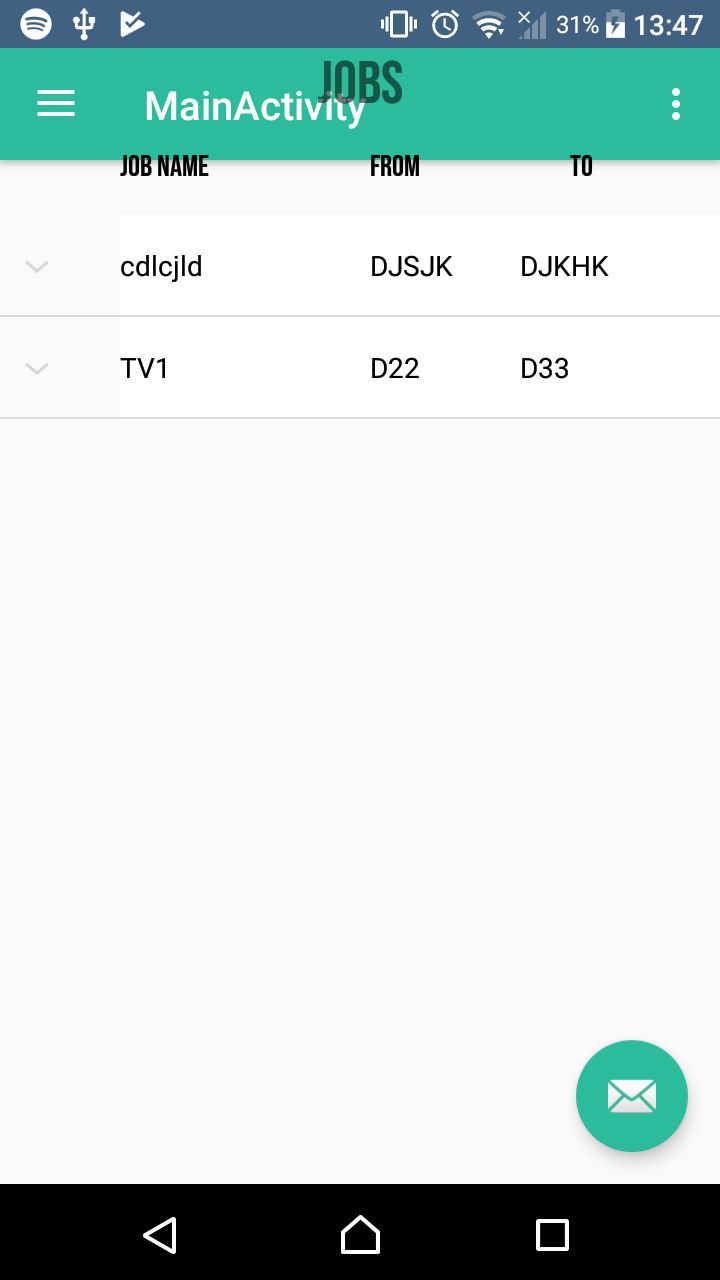The image size is (720, 1280).
Task: Open the navigation drawer hamburger menu
Action: [x=55, y=103]
